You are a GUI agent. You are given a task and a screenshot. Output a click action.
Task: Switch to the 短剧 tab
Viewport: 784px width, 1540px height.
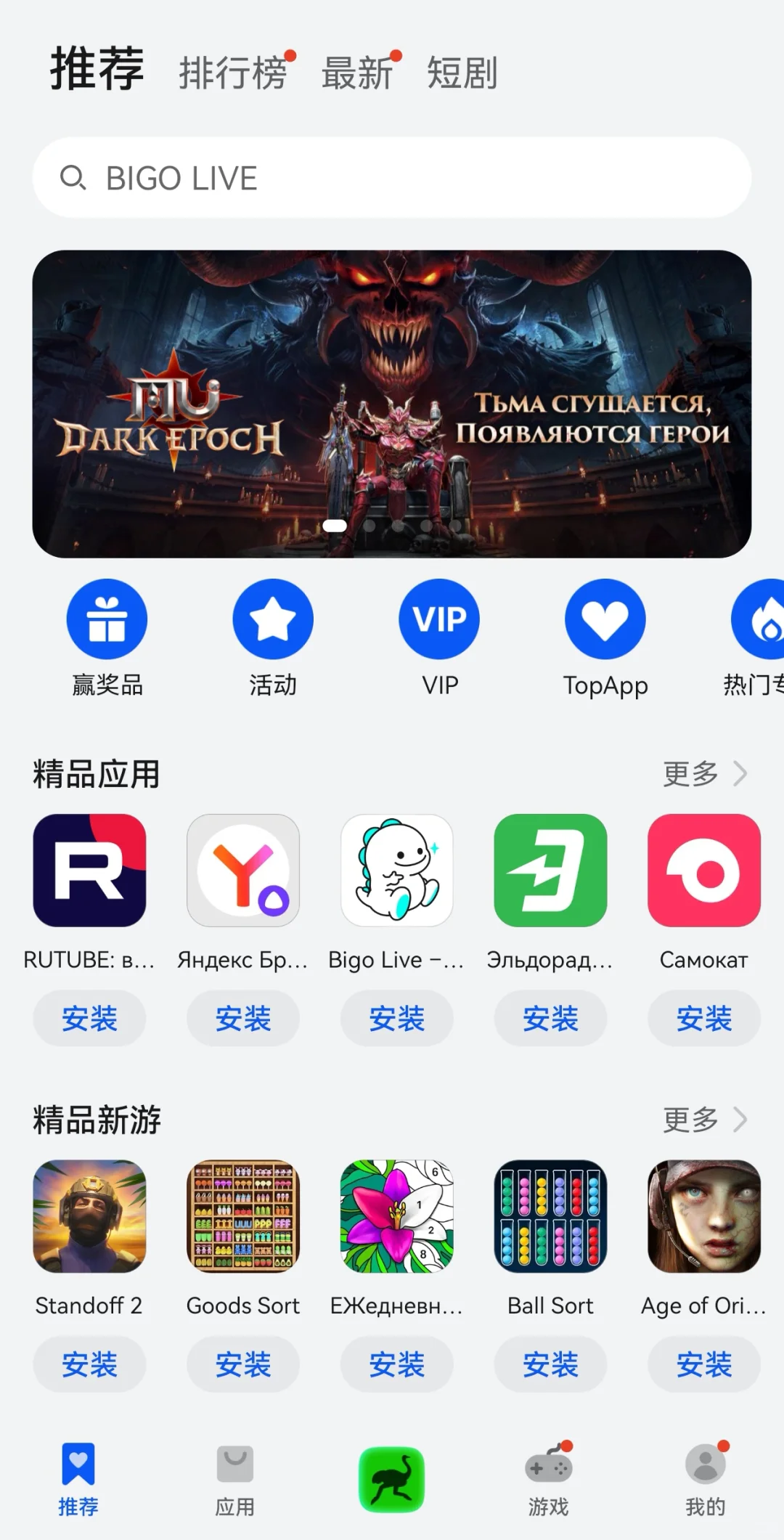460,73
